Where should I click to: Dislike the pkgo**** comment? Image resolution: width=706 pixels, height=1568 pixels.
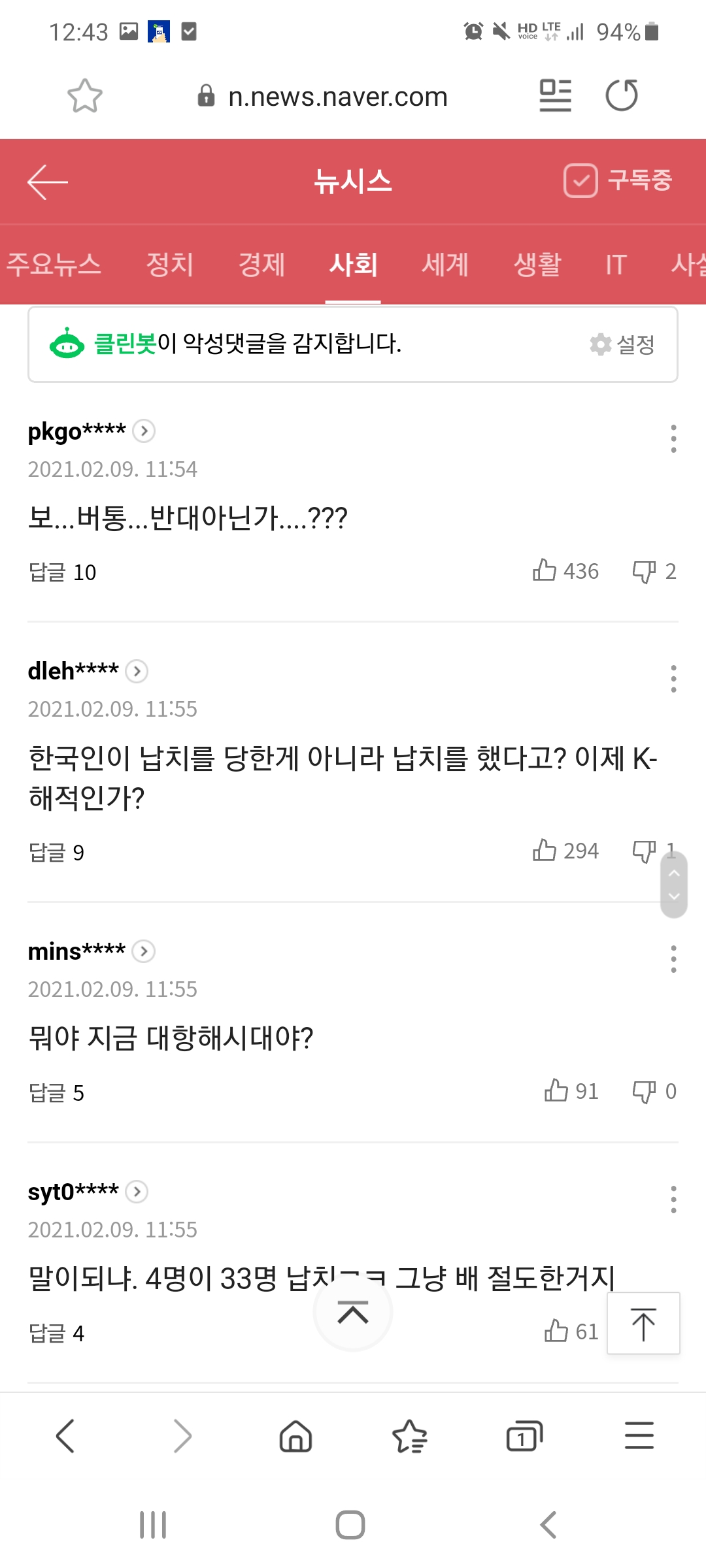coord(654,571)
